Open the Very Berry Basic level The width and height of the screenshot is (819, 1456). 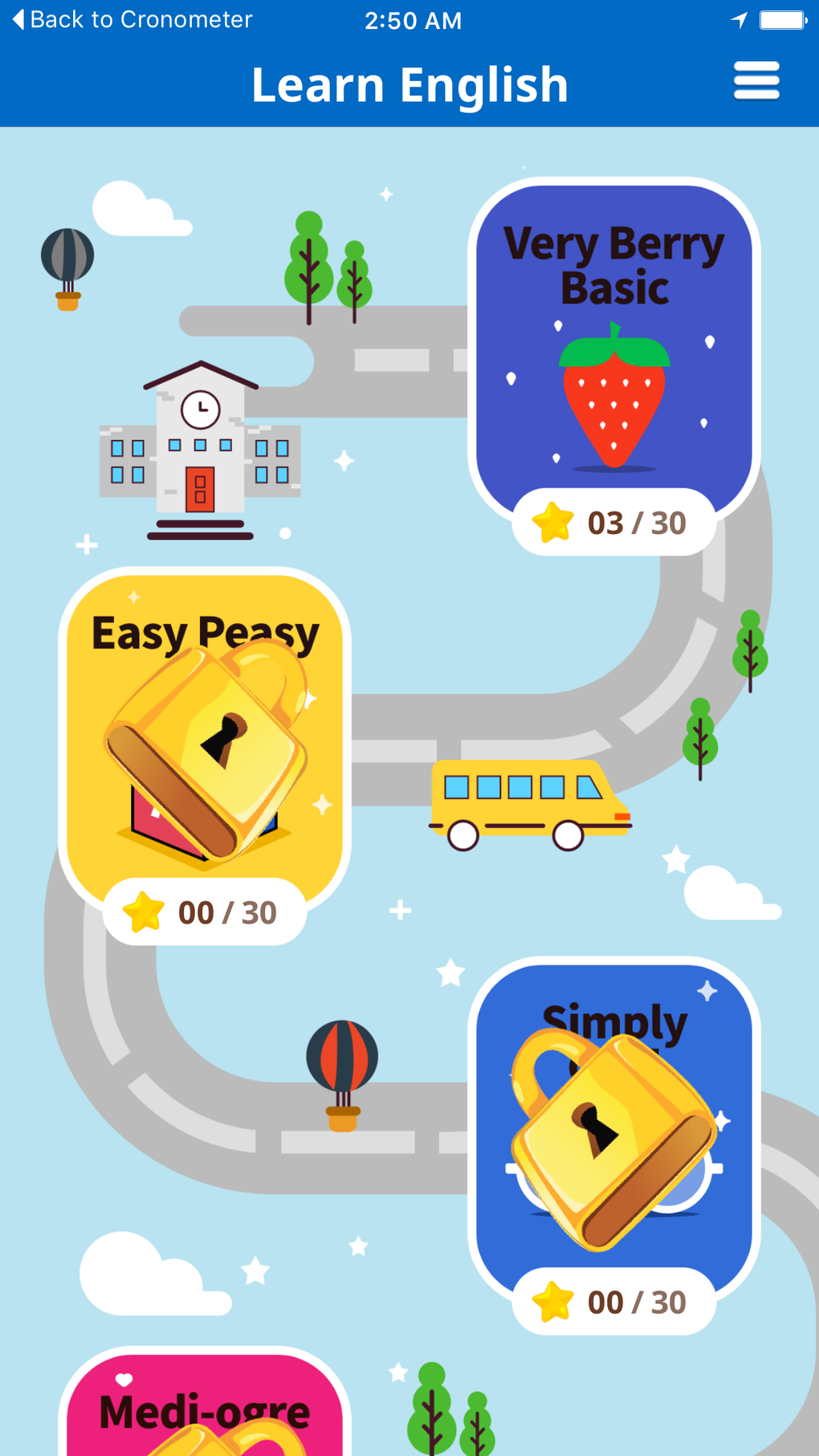(613, 353)
